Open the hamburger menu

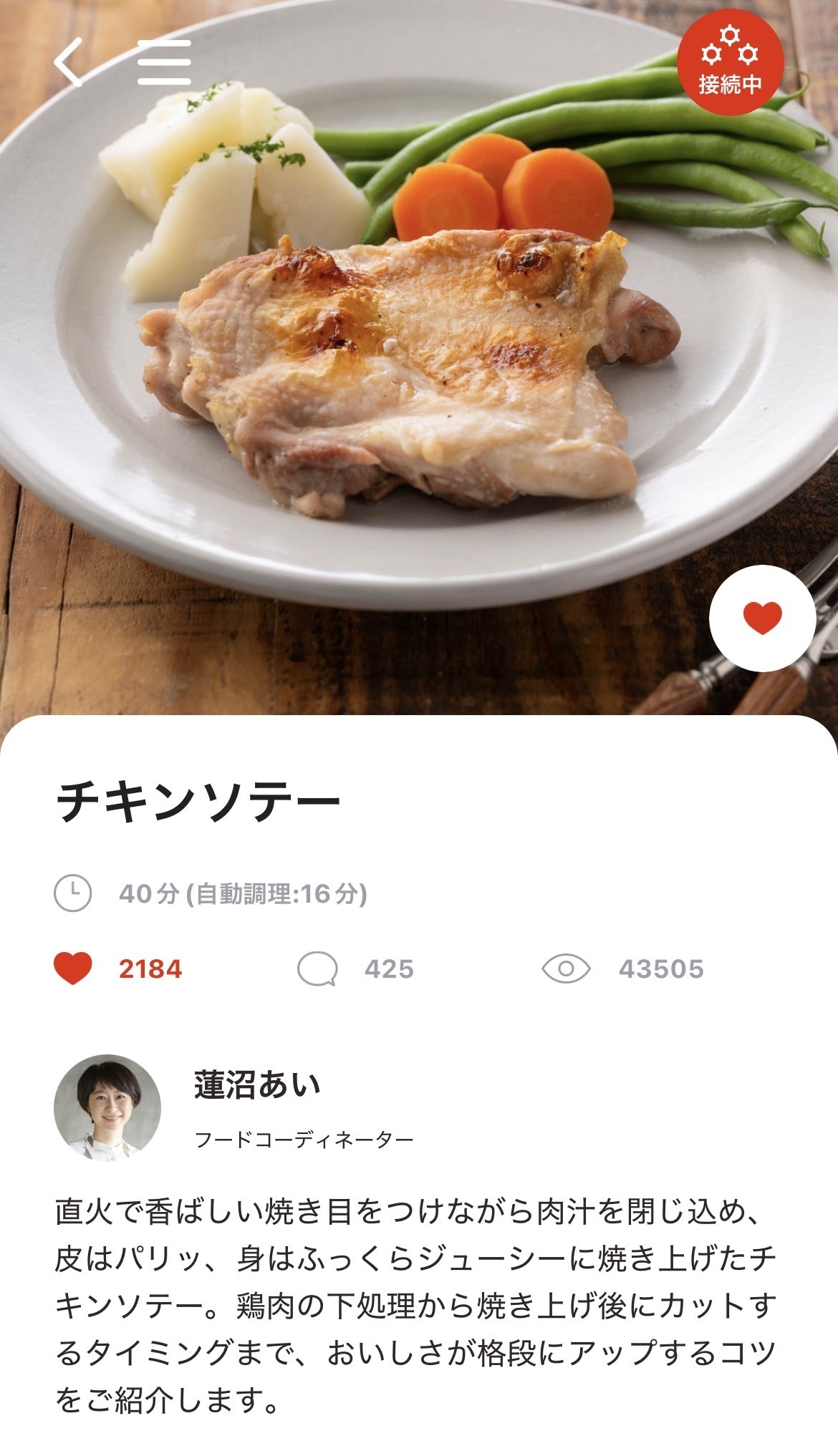(164, 63)
